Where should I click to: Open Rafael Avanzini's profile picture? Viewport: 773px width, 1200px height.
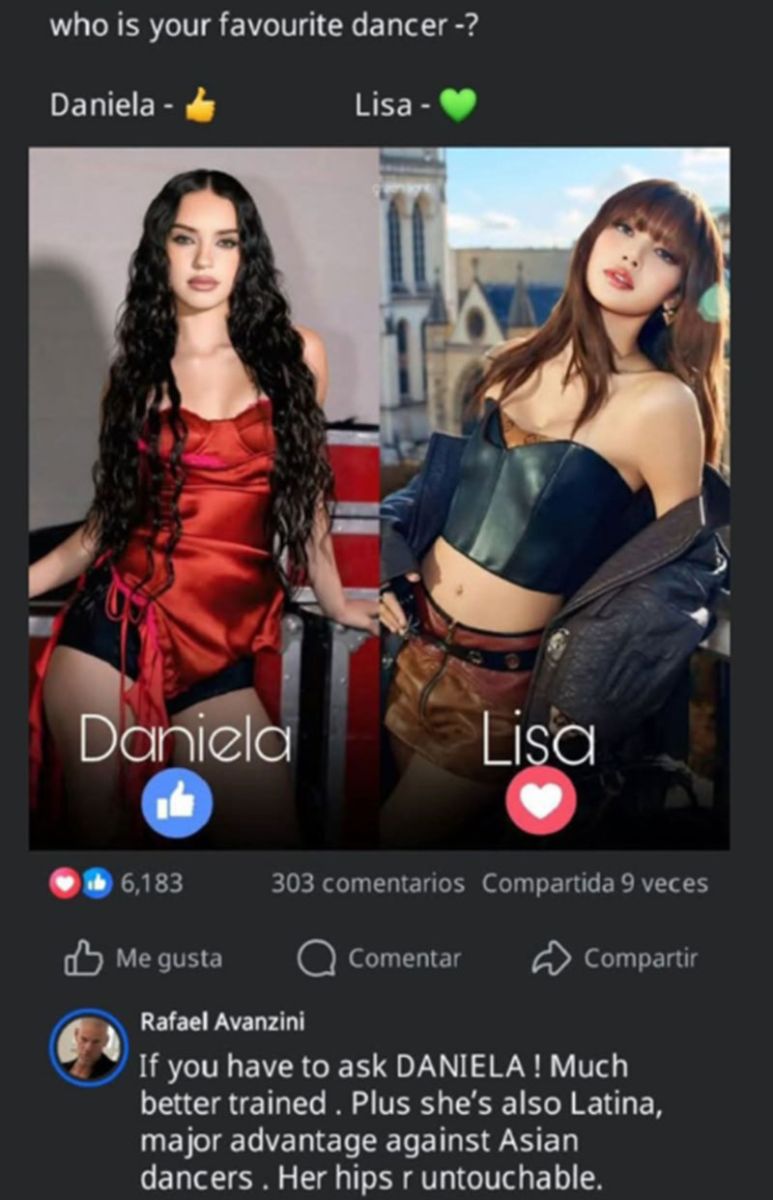pyautogui.click(x=88, y=1046)
